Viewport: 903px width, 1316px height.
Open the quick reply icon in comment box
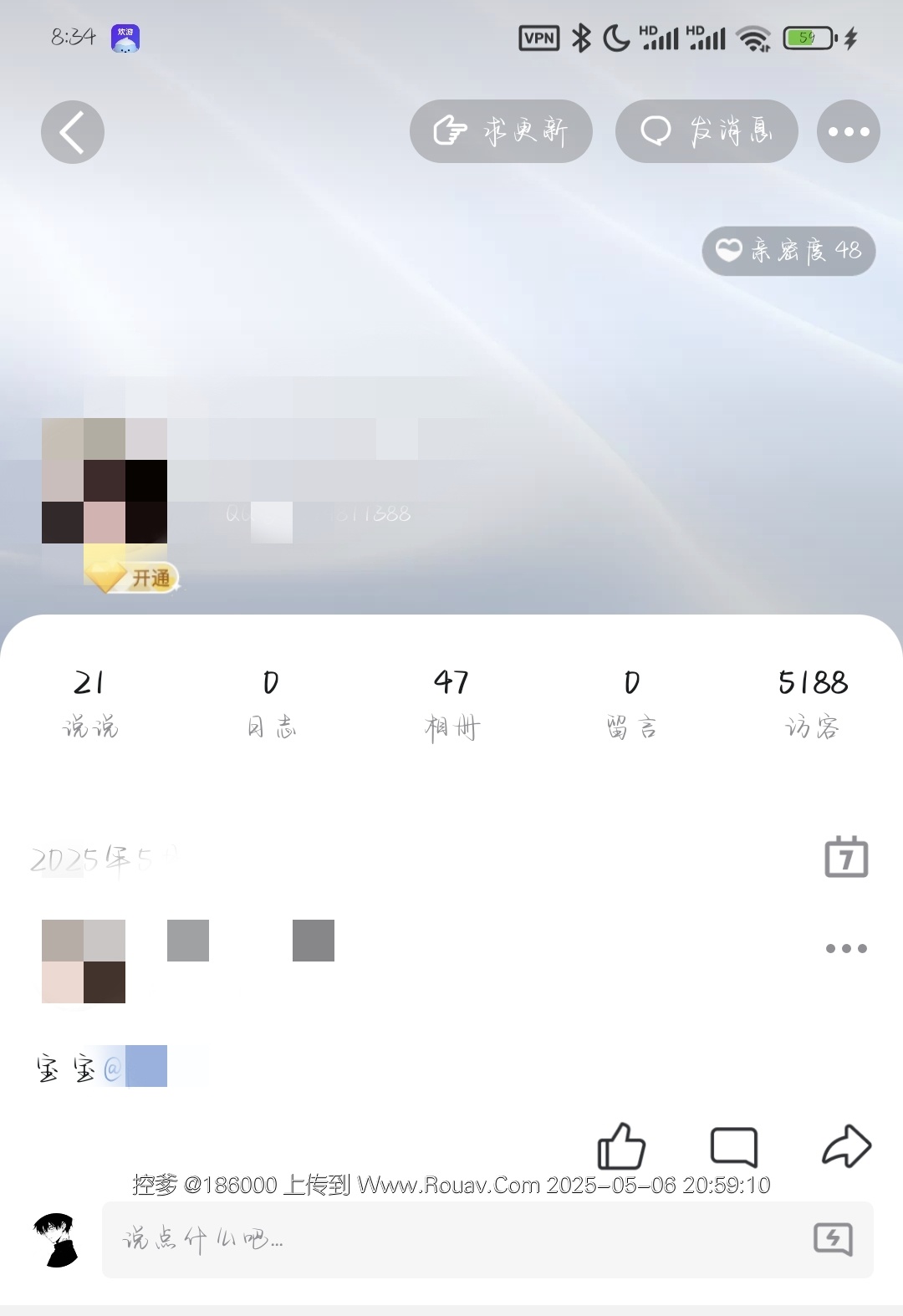(833, 1239)
